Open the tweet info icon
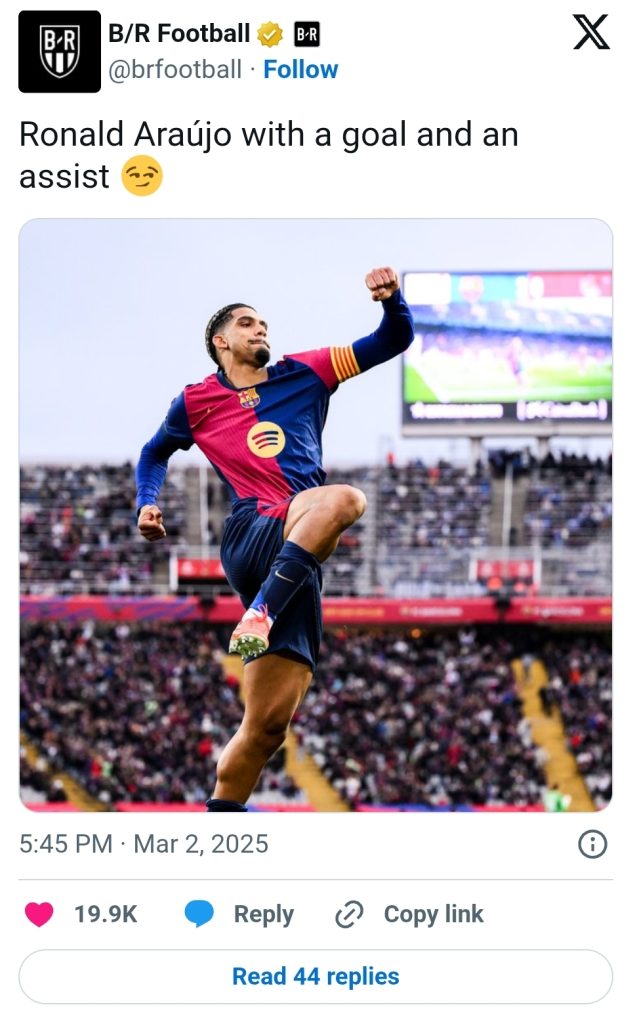 592,844
